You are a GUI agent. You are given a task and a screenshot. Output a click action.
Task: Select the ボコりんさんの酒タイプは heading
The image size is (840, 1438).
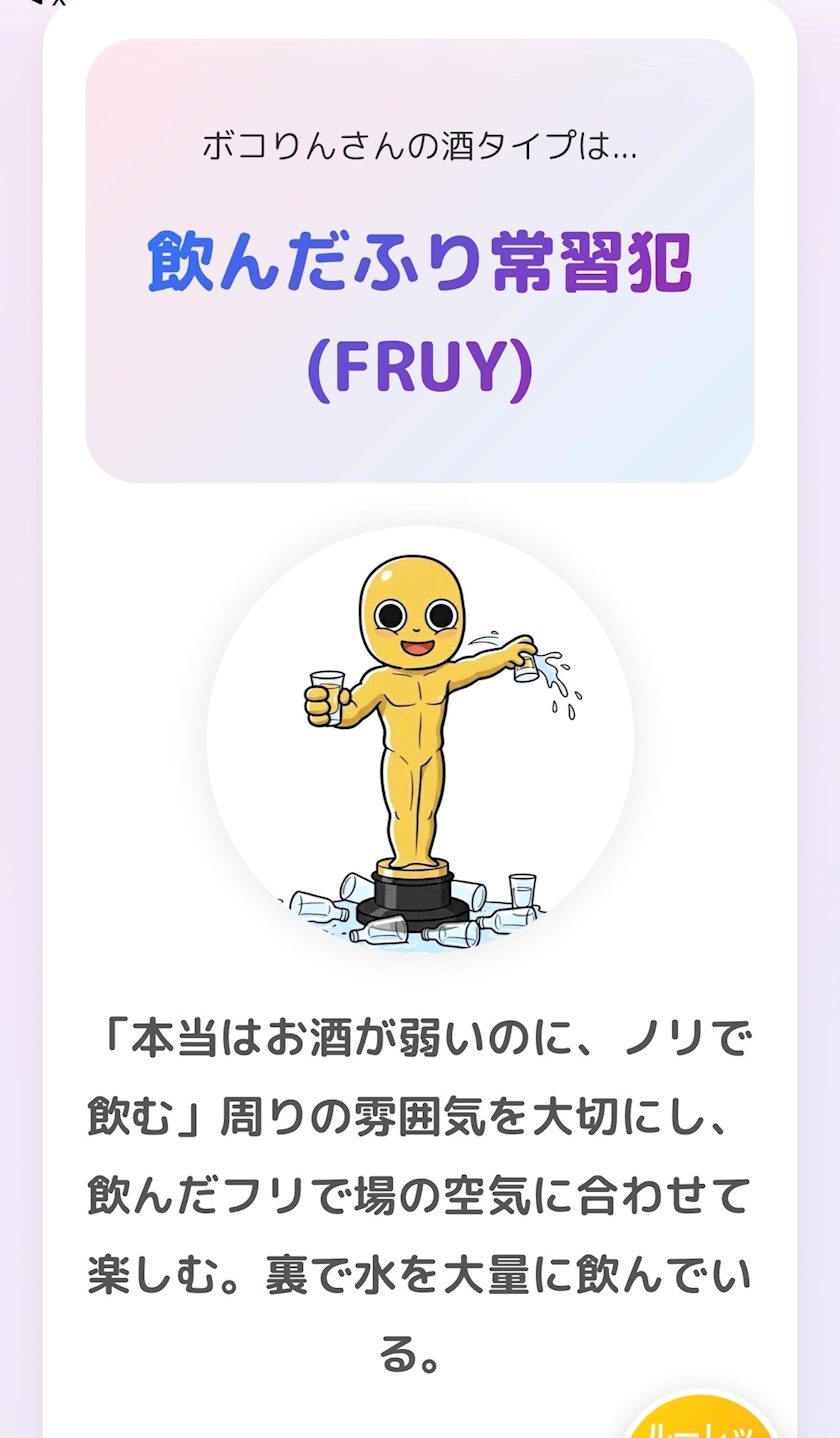[420, 147]
